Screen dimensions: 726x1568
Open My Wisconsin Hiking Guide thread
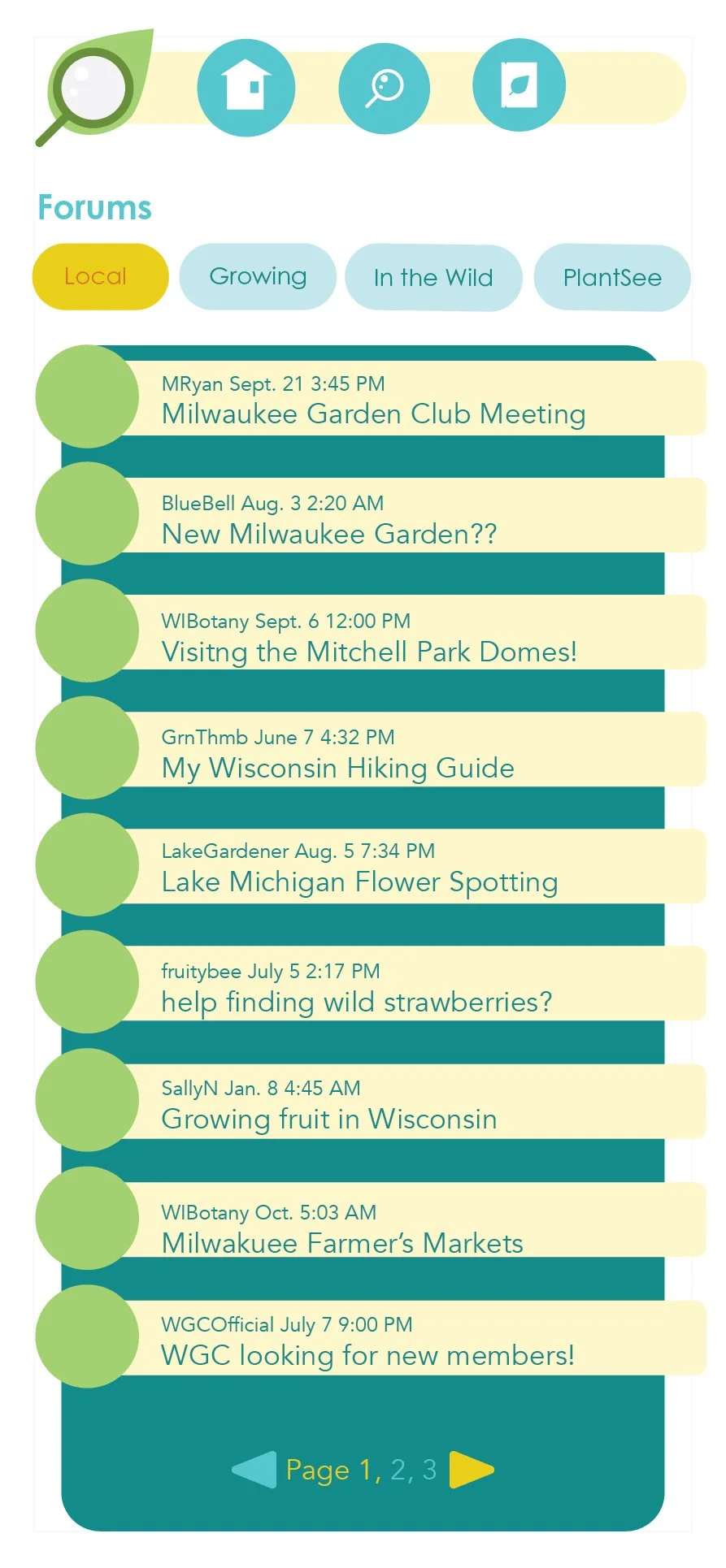click(338, 768)
